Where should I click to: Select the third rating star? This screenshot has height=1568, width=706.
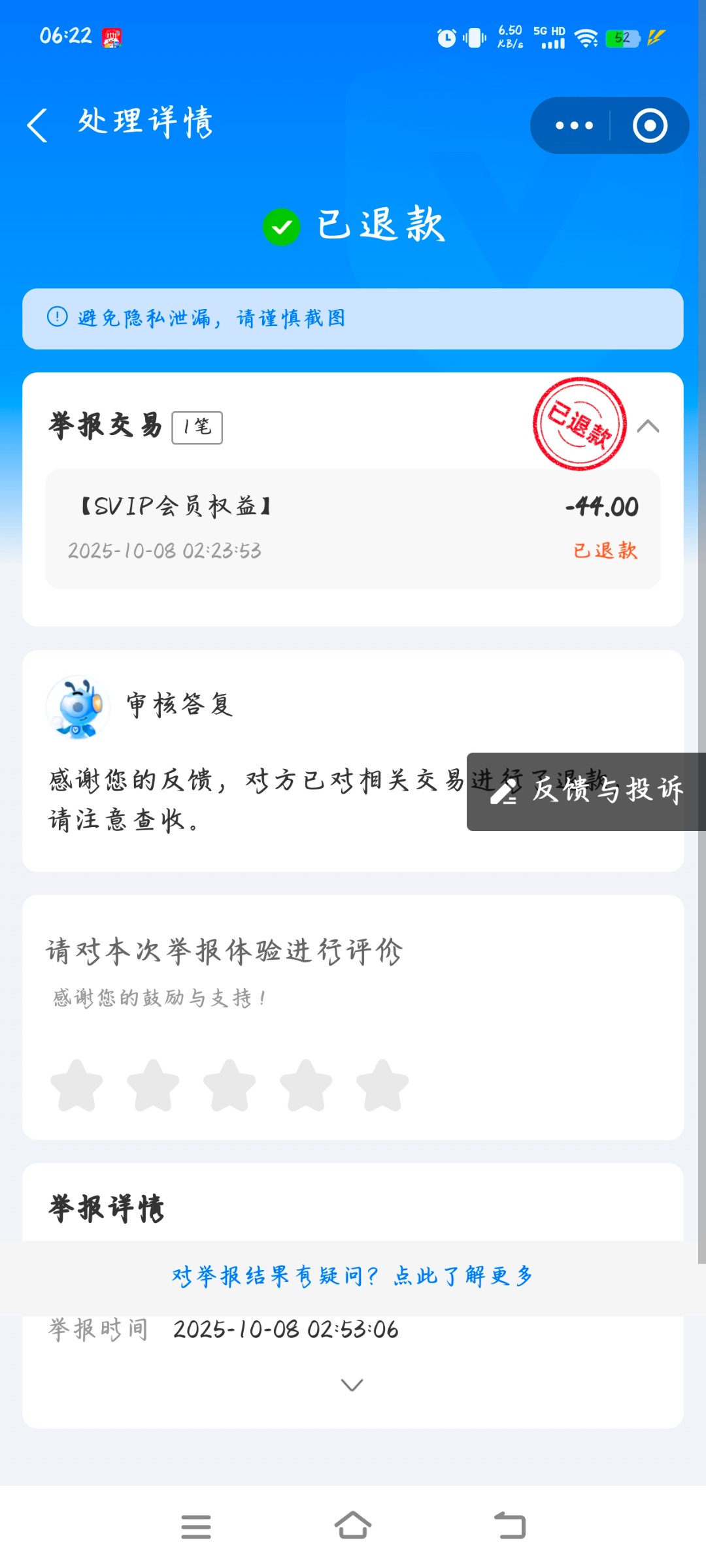click(229, 1086)
